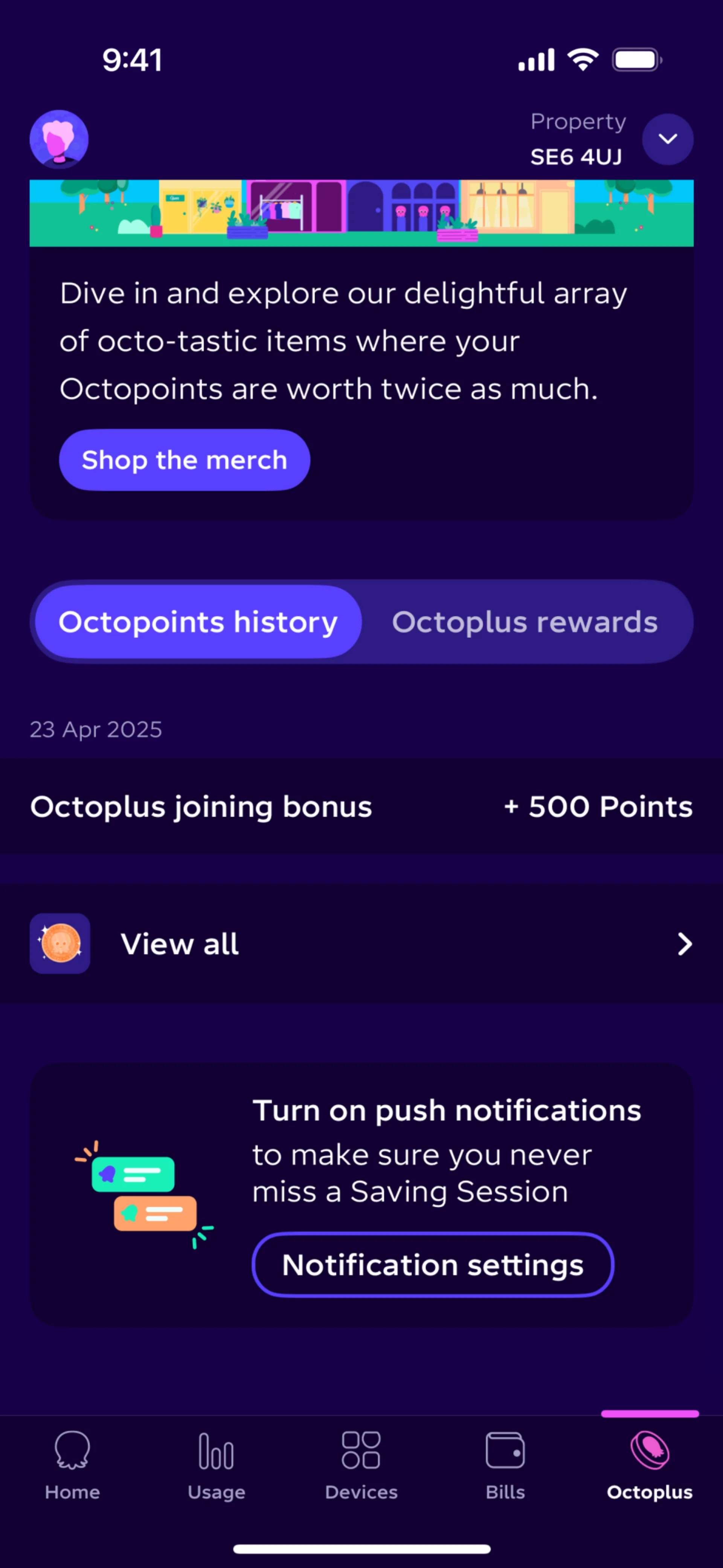Open Notification settings
Screen dimensions: 723x1568
433,1265
